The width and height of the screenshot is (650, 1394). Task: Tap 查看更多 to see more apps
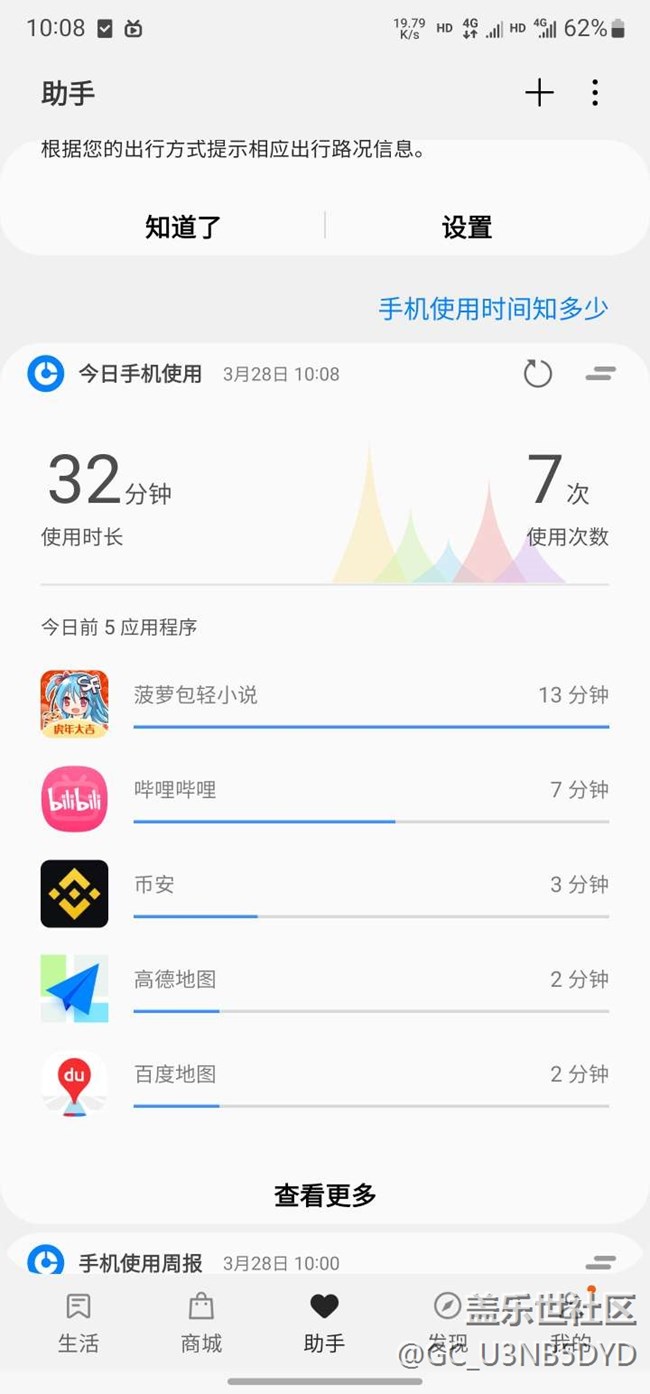click(325, 1194)
